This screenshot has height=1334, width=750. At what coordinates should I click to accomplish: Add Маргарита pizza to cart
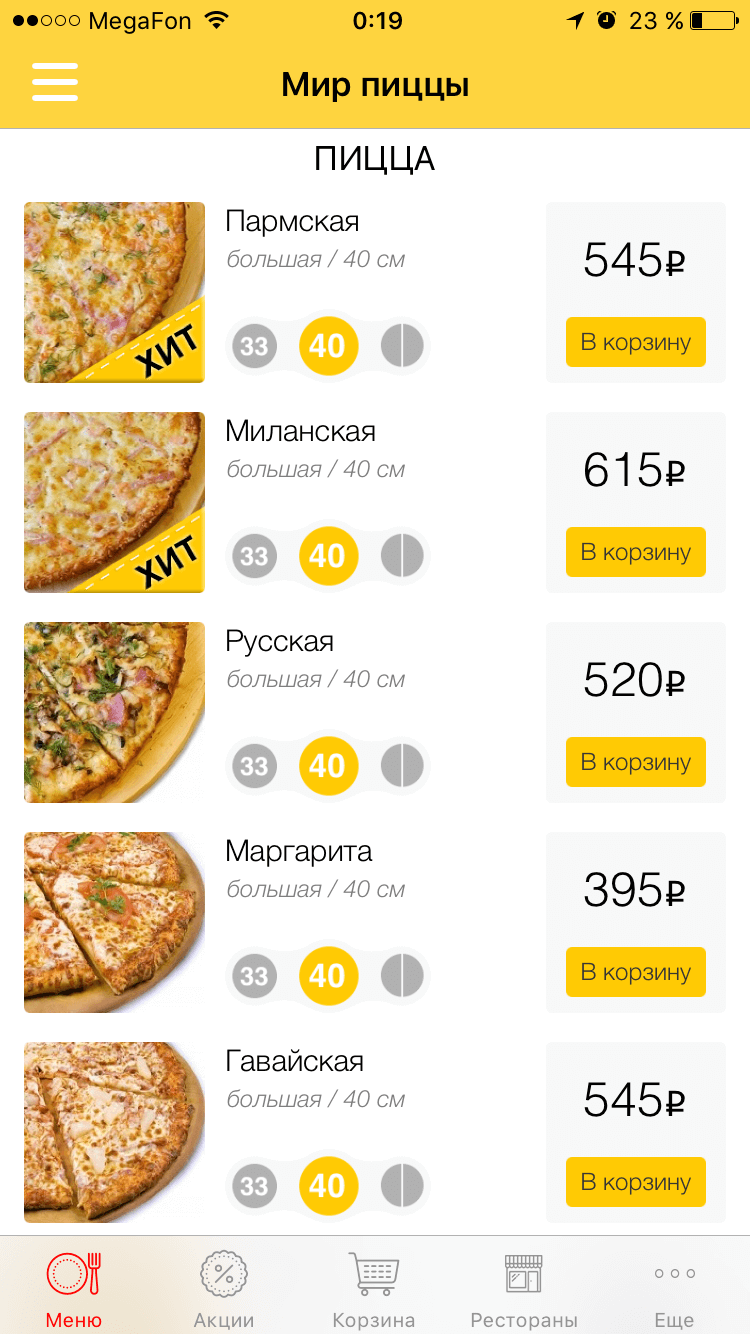click(x=636, y=972)
